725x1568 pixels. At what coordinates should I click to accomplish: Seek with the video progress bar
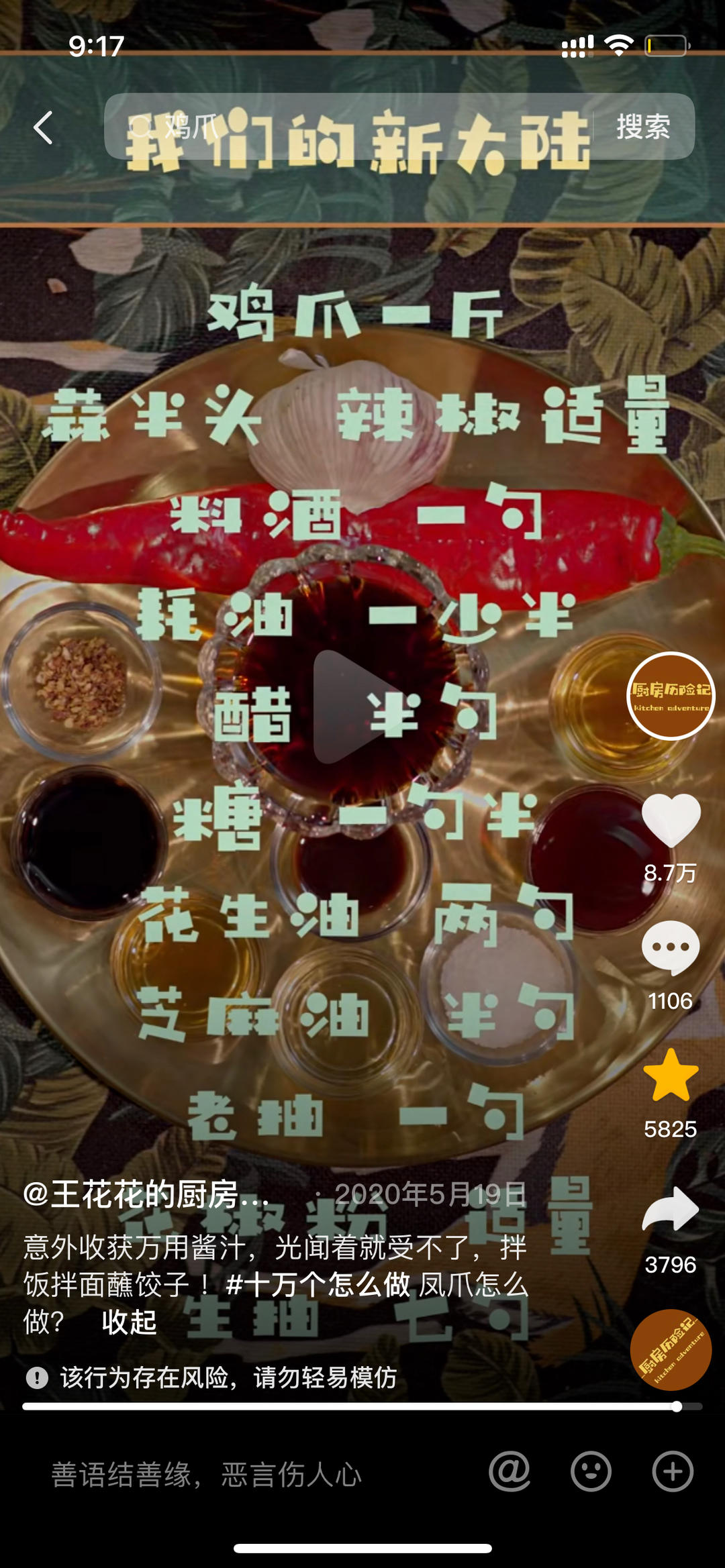pos(362,1406)
